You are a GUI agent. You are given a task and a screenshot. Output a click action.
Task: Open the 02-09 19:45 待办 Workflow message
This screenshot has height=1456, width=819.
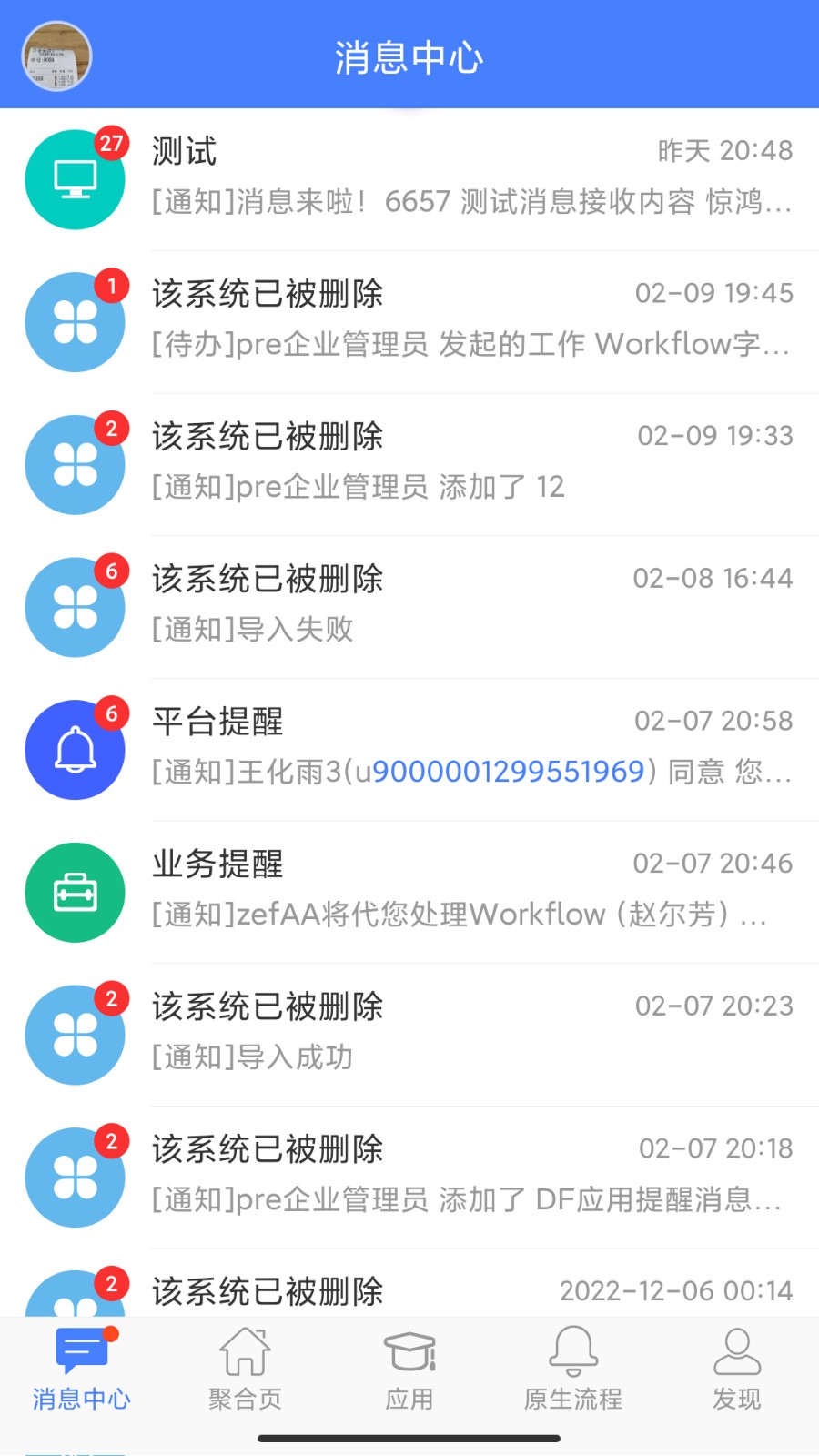pyautogui.click(x=471, y=319)
